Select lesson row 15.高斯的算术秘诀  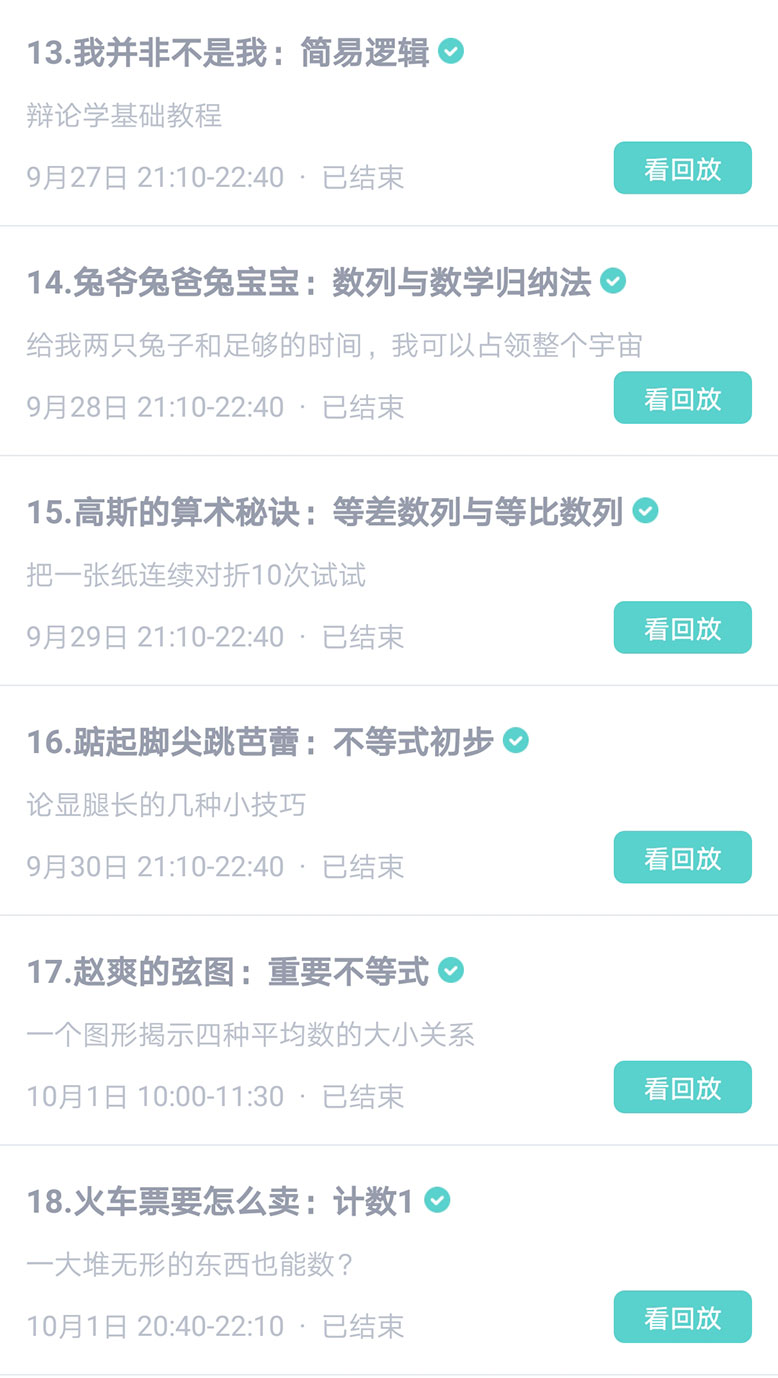coord(325,513)
